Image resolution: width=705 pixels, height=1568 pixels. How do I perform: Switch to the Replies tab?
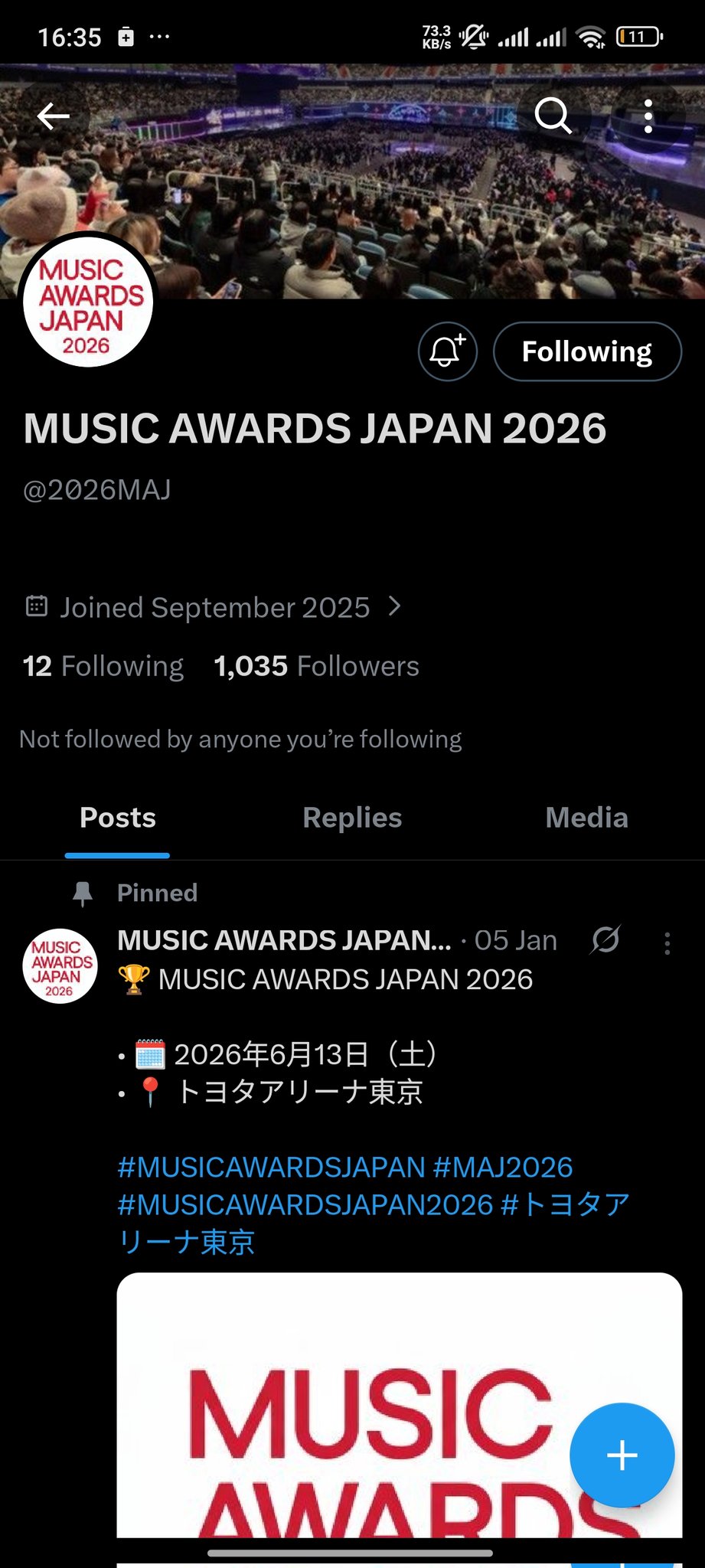[x=352, y=818]
